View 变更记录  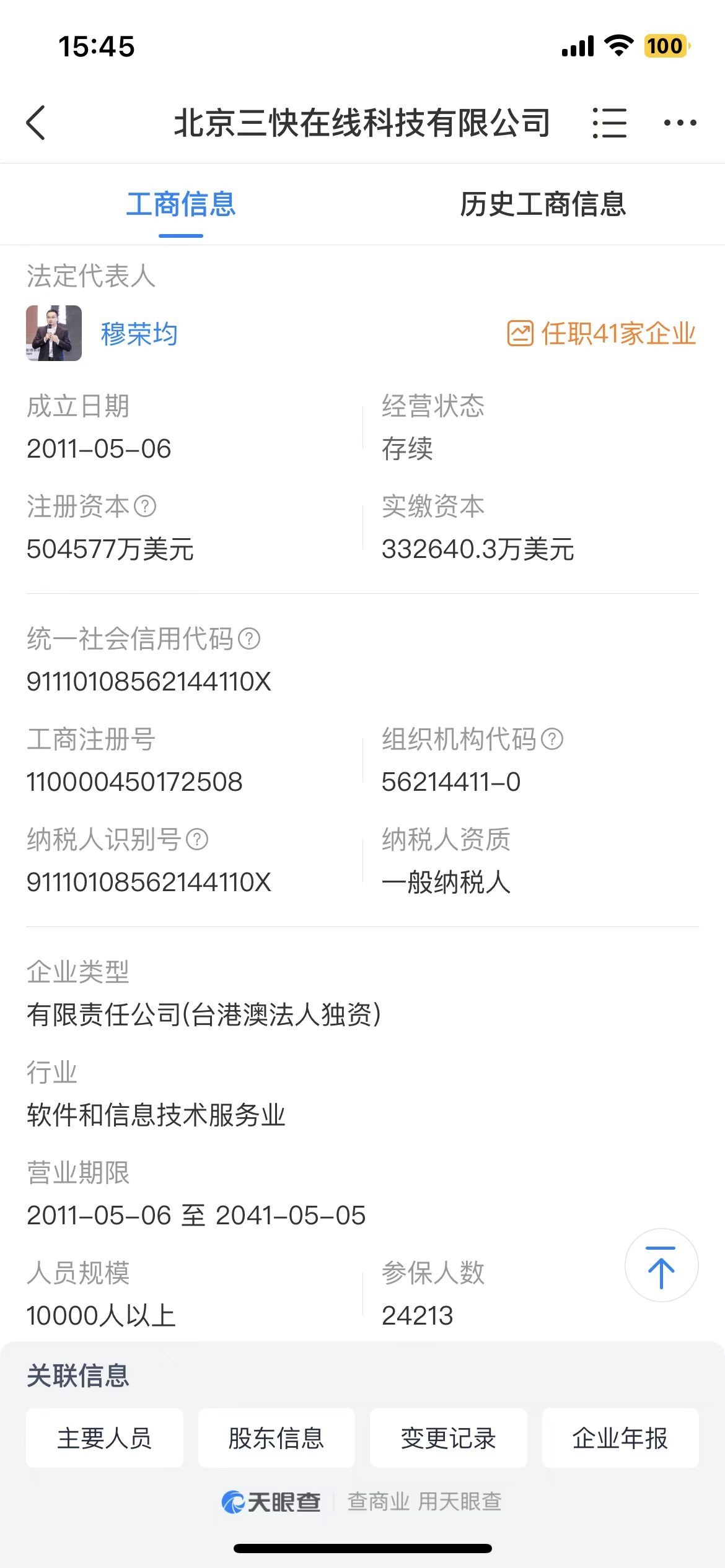[x=449, y=1438]
